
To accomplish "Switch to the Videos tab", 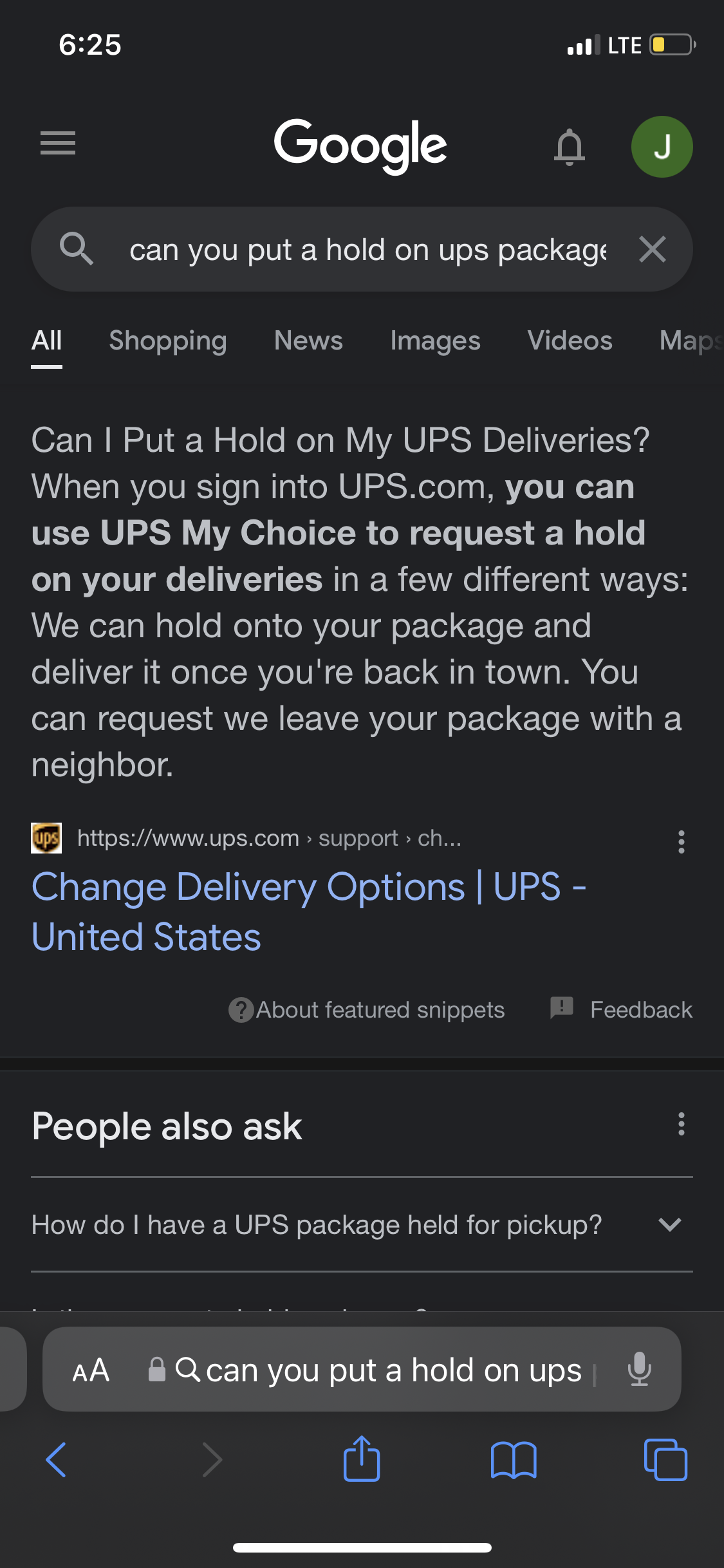I will 570,341.
